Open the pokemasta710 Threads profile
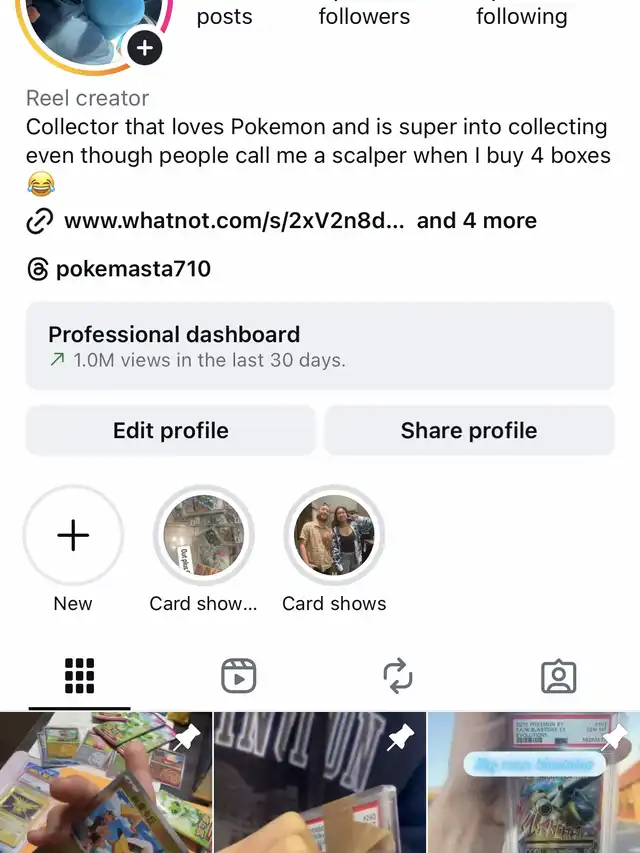Screen dimensions: 640x853 coord(134,269)
